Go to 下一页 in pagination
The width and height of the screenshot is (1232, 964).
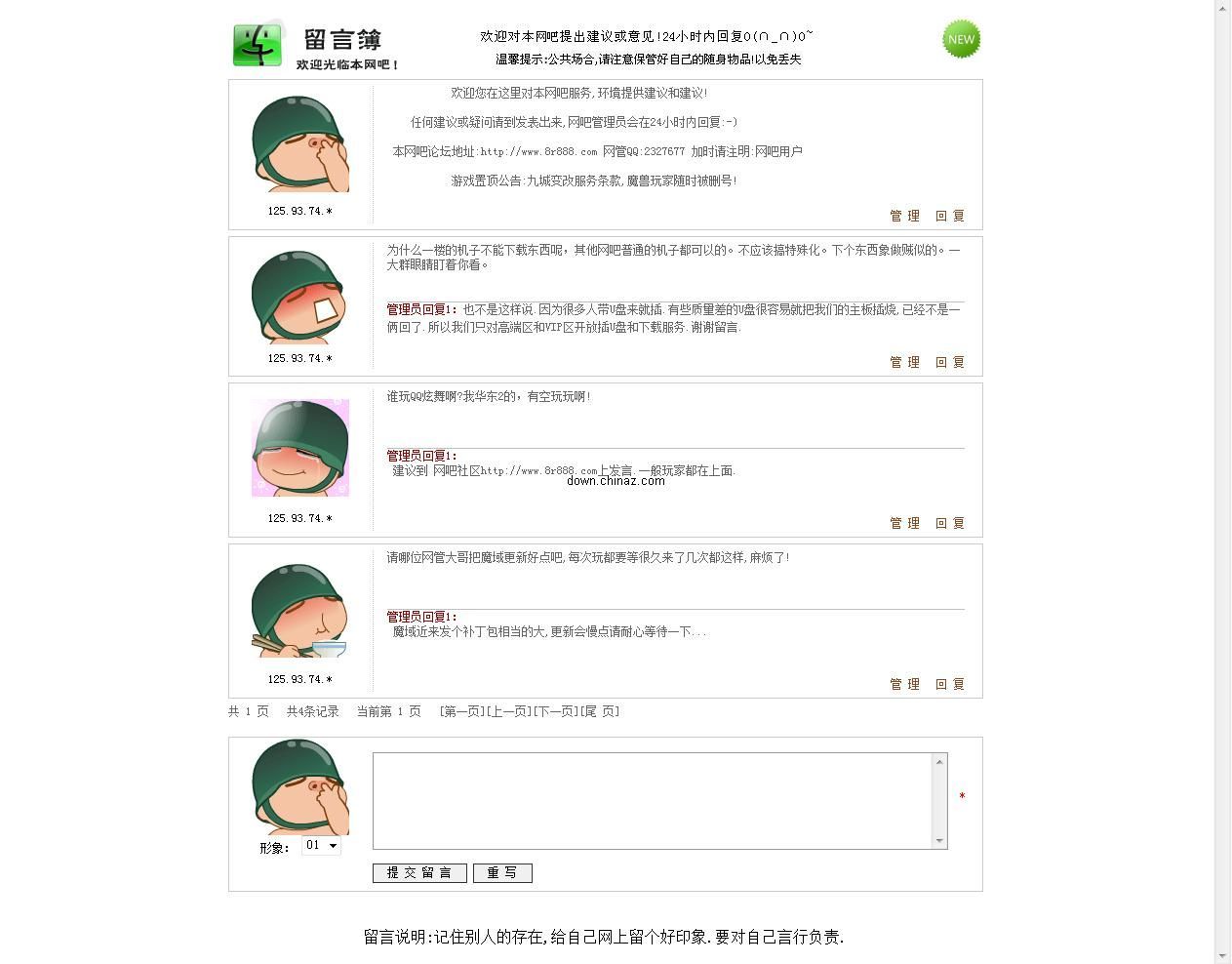[554, 711]
